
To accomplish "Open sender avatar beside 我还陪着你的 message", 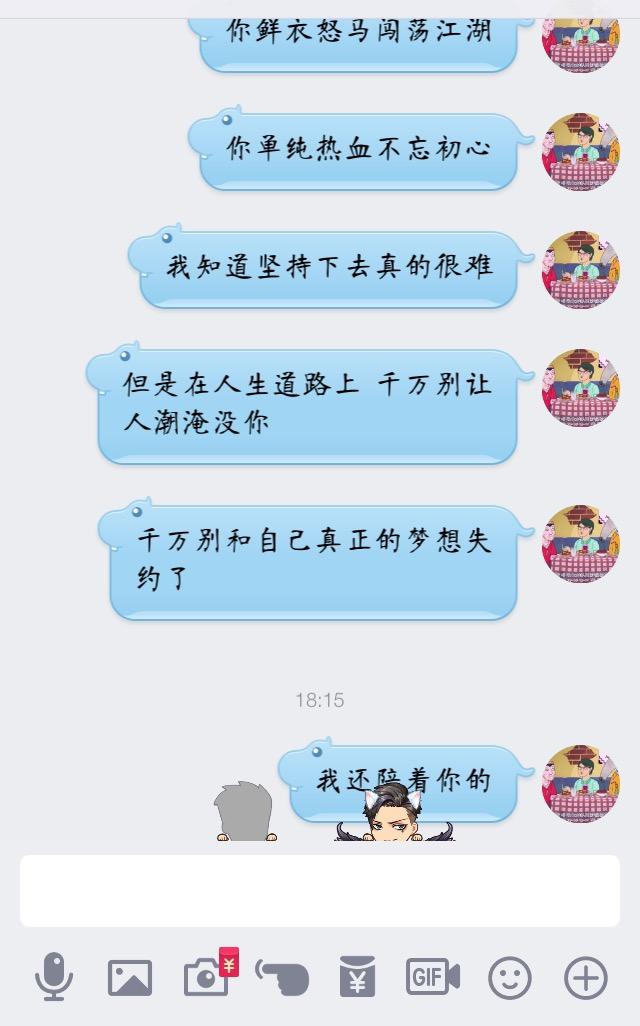I will (x=581, y=783).
